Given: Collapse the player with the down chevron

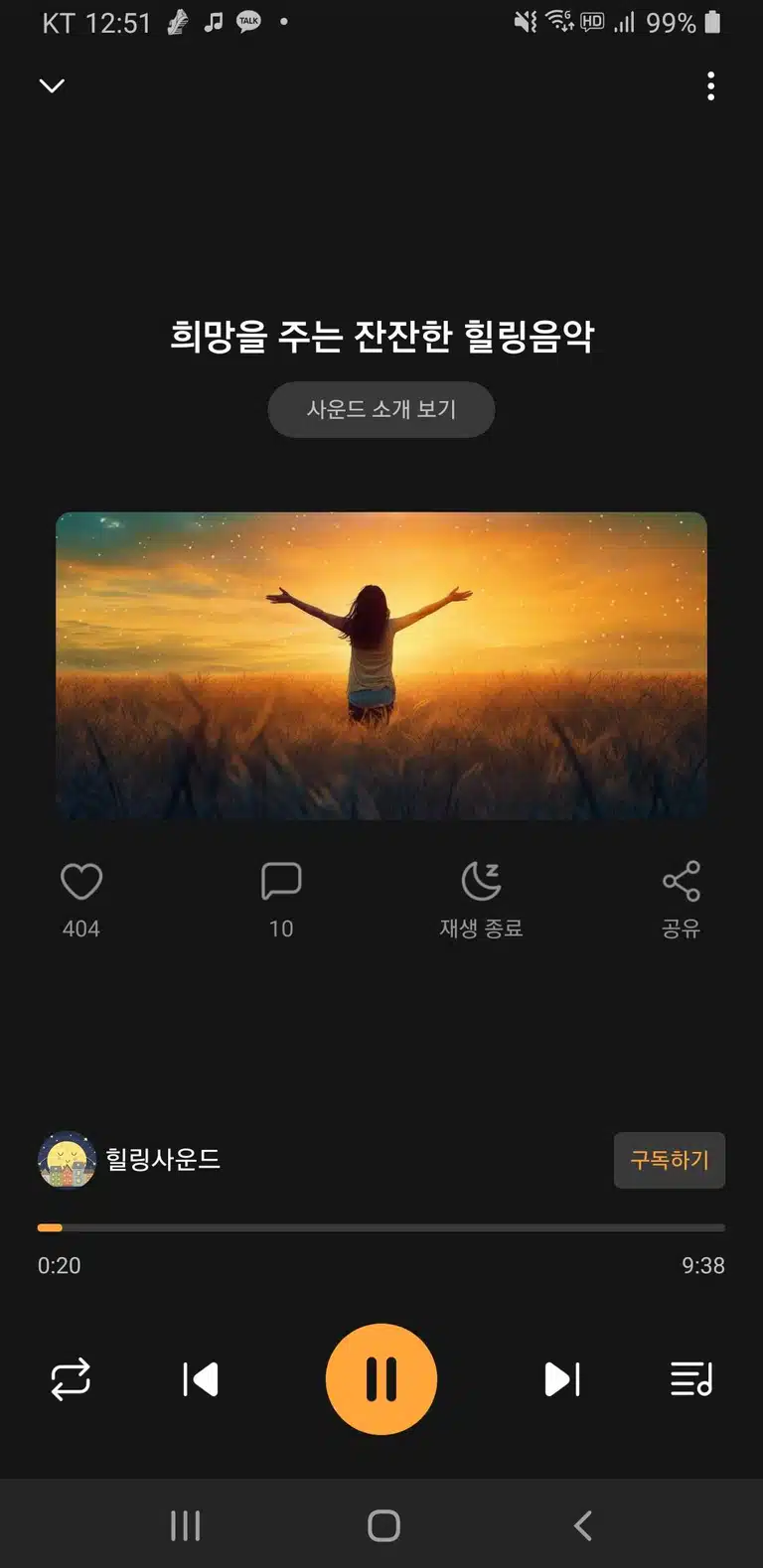Looking at the screenshot, I should click(52, 86).
